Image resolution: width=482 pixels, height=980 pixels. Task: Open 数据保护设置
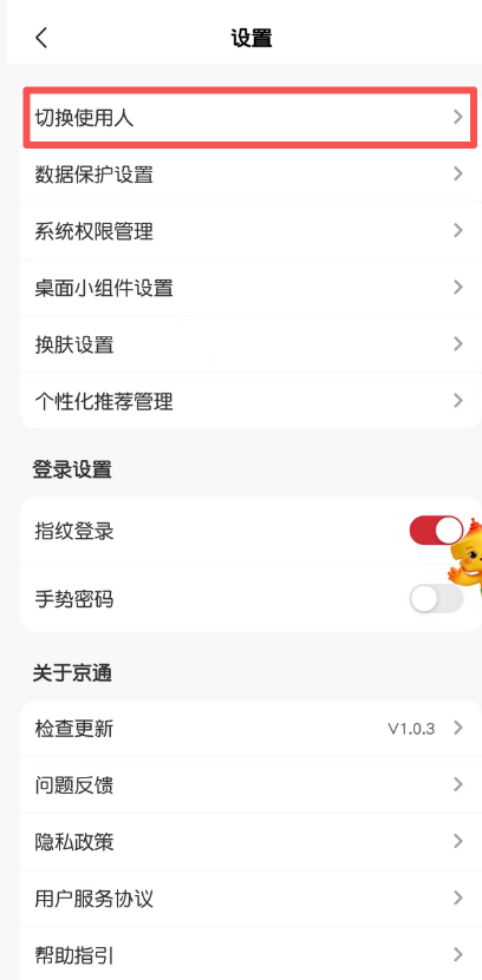pos(250,174)
